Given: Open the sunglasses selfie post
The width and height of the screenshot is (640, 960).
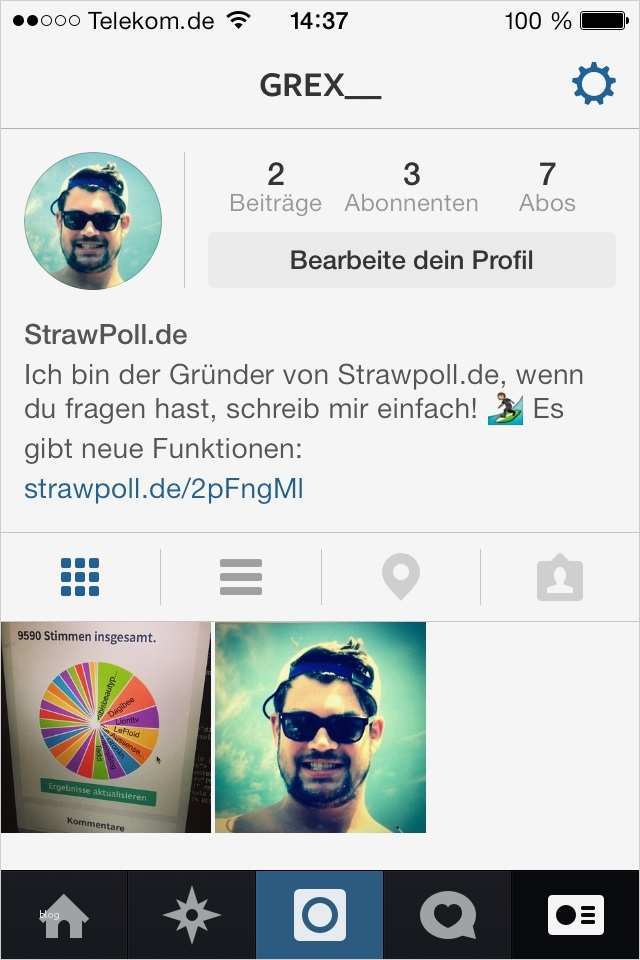Looking at the screenshot, I should tap(320, 727).
